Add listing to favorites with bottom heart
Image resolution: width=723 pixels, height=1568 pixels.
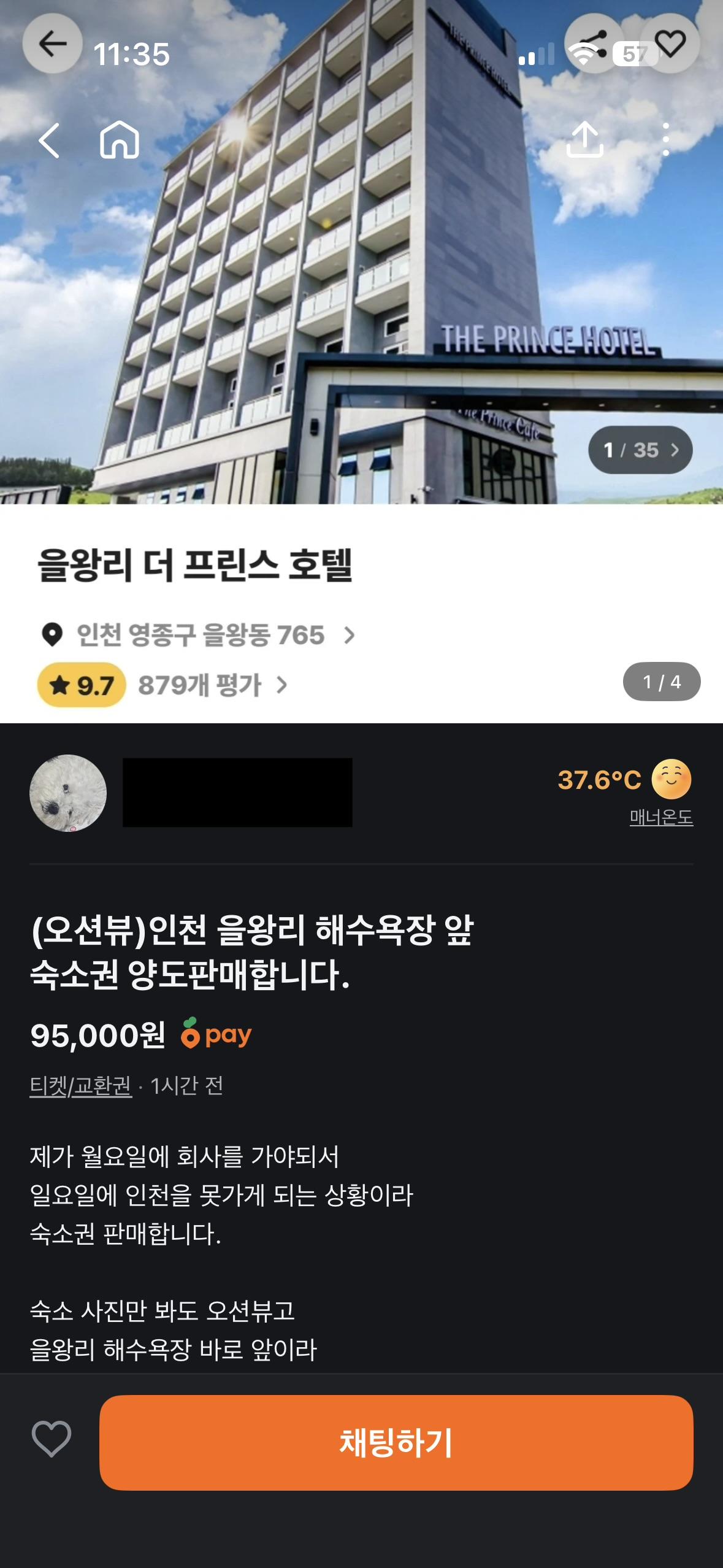tap(52, 1438)
